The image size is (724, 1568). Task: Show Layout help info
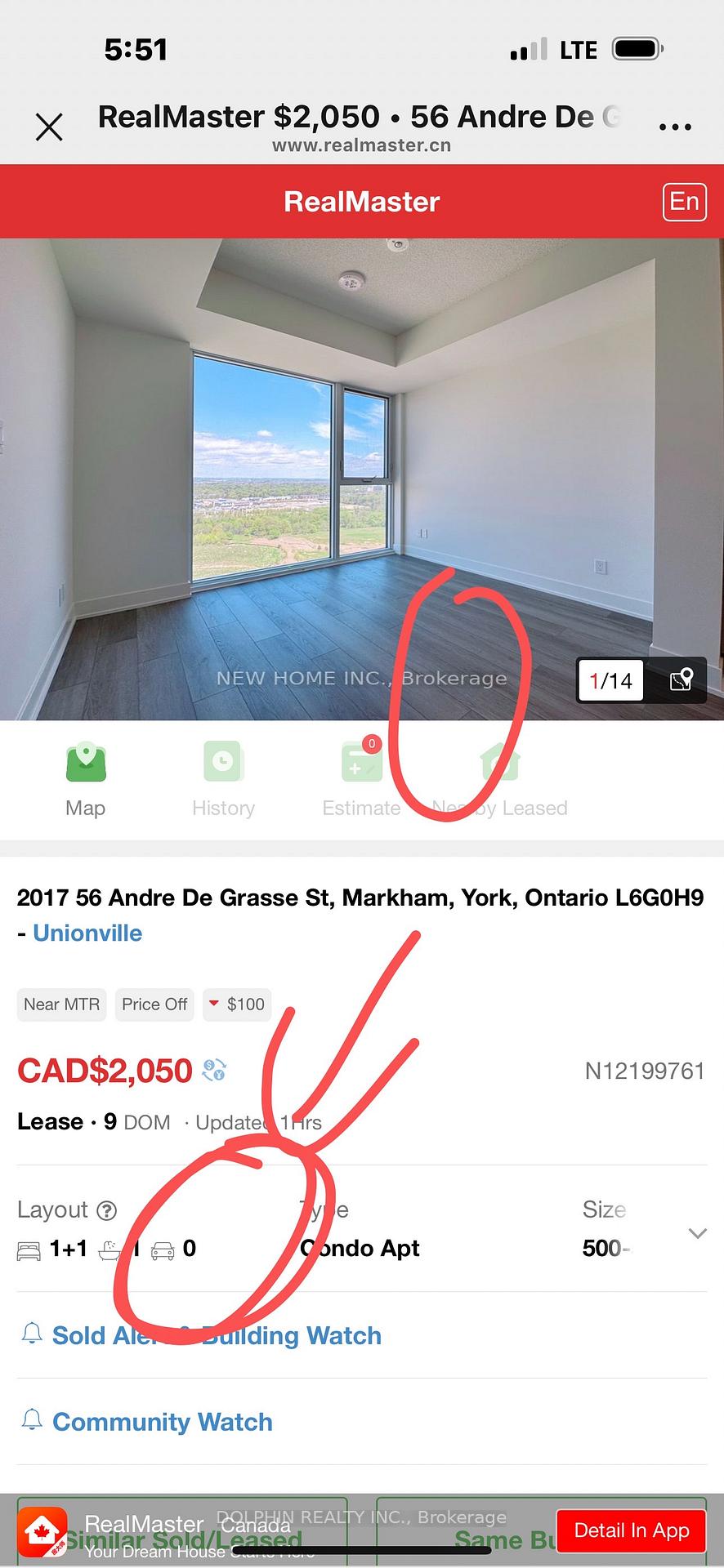pyautogui.click(x=107, y=1210)
